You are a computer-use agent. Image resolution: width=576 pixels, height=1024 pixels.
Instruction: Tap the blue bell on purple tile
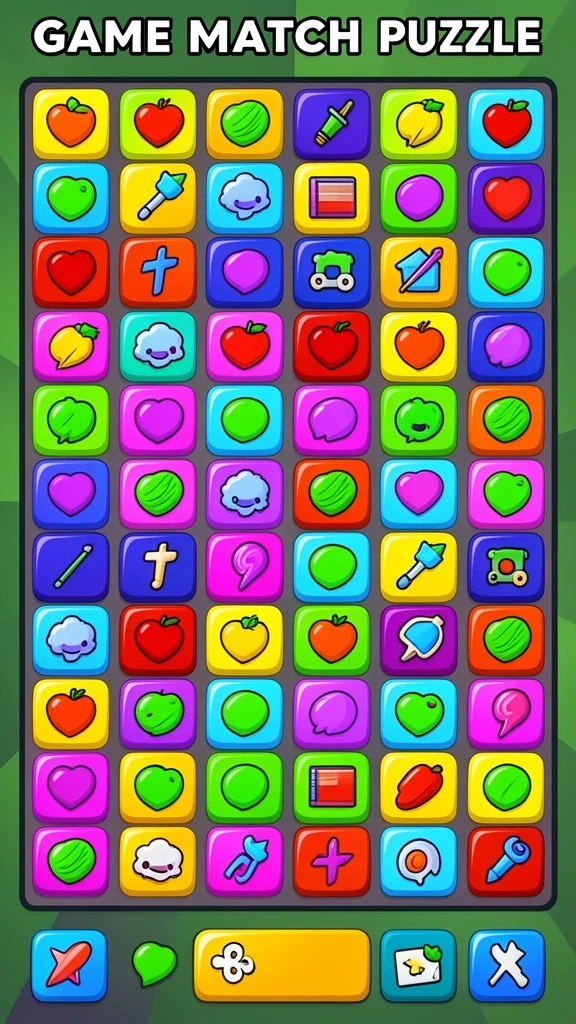tap(419, 640)
